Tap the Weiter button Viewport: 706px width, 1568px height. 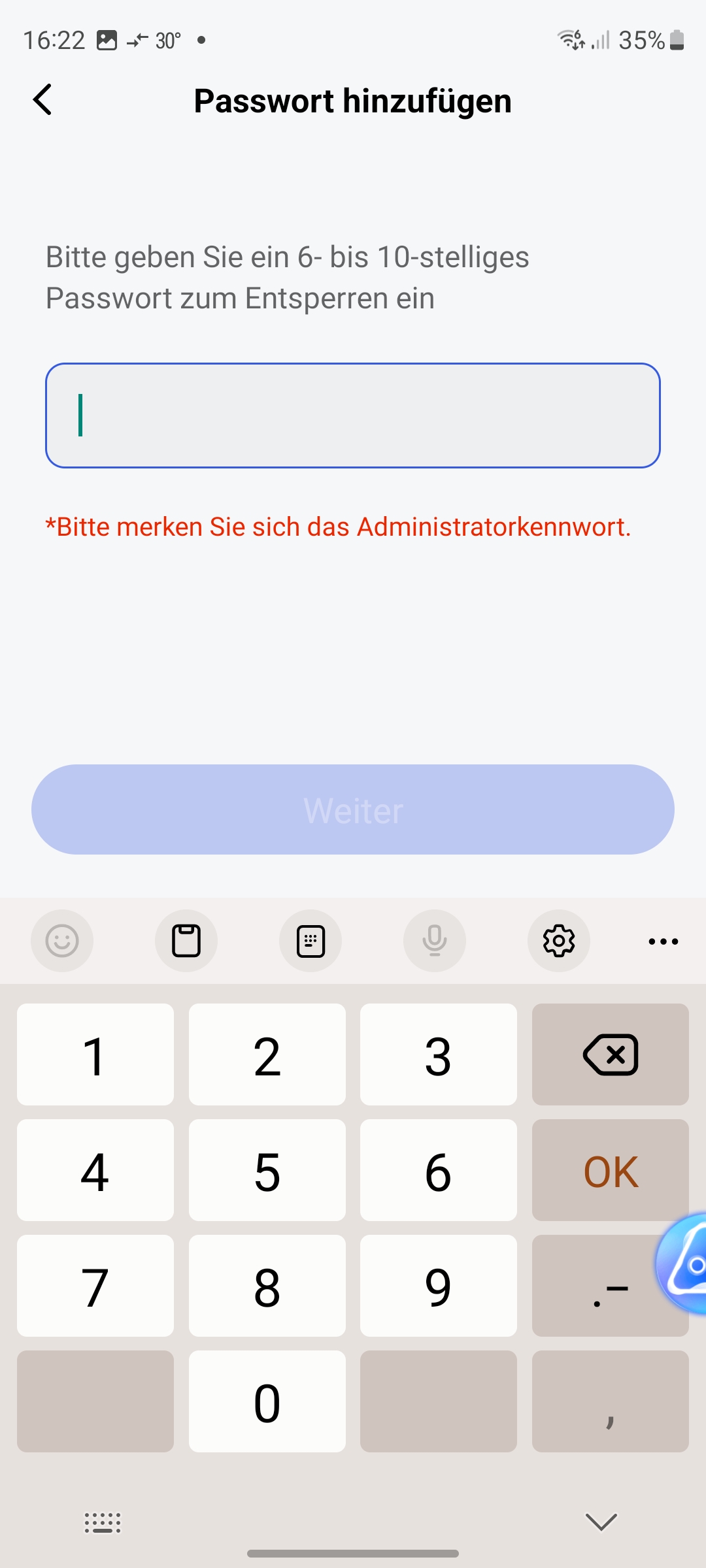point(353,809)
